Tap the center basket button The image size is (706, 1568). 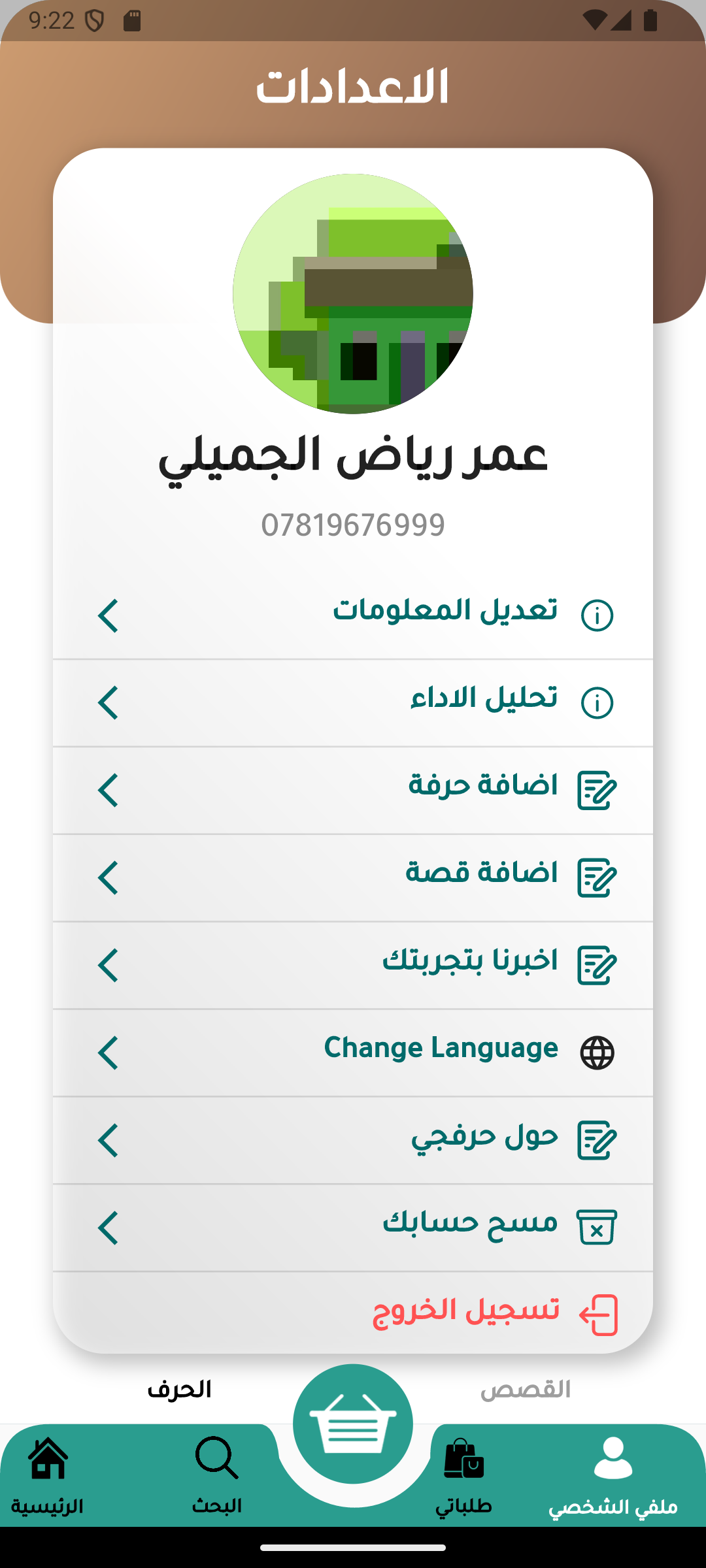(x=353, y=1424)
